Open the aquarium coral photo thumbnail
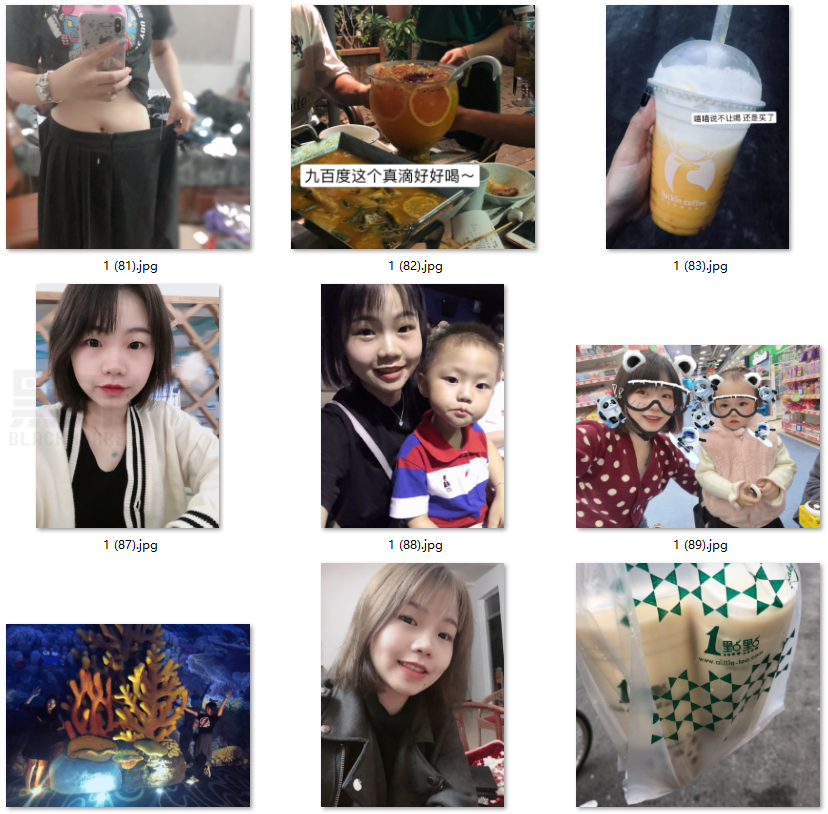Image resolution: width=828 pixels, height=814 pixels. point(128,715)
